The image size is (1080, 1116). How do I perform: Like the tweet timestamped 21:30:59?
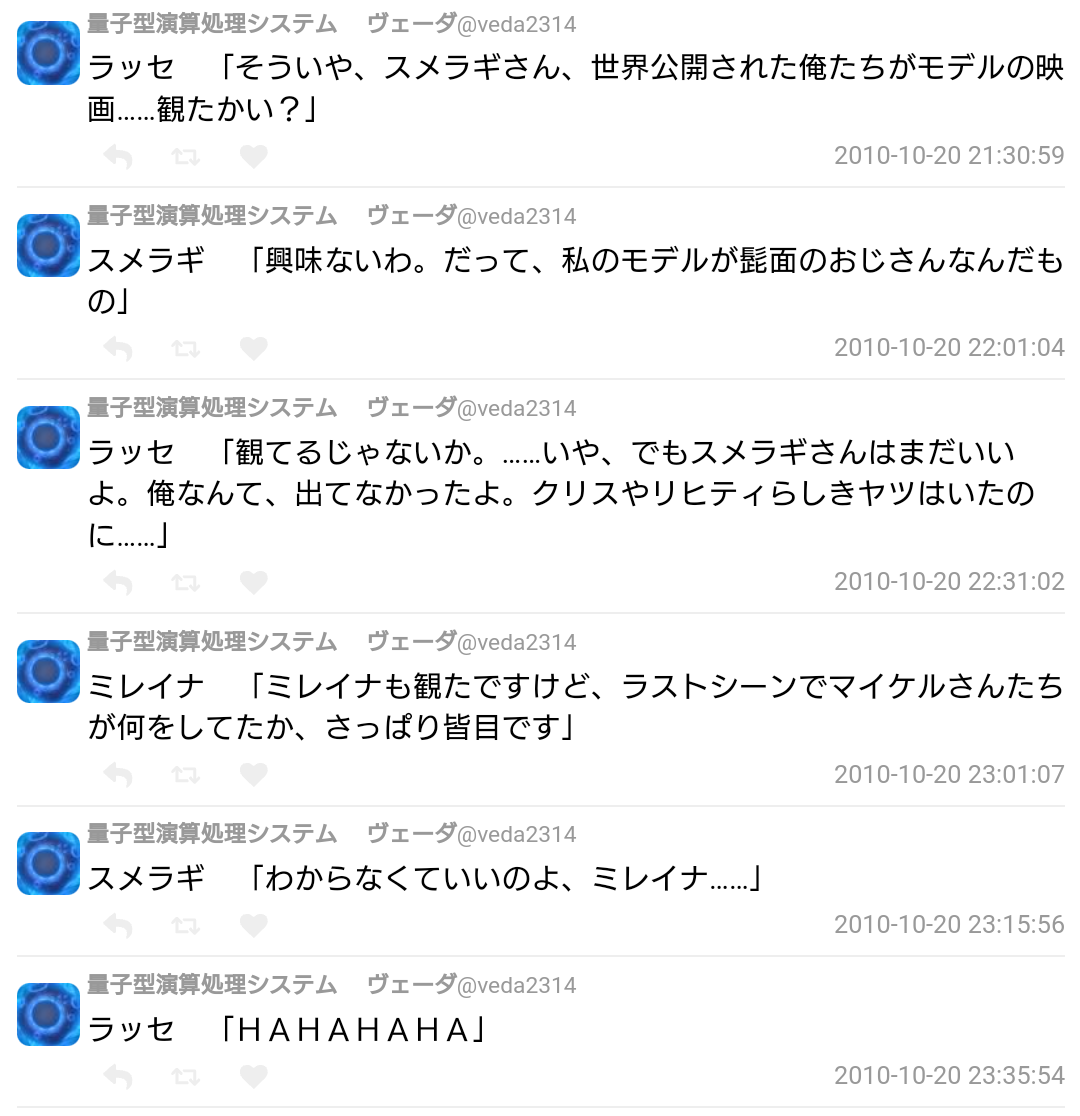254,157
